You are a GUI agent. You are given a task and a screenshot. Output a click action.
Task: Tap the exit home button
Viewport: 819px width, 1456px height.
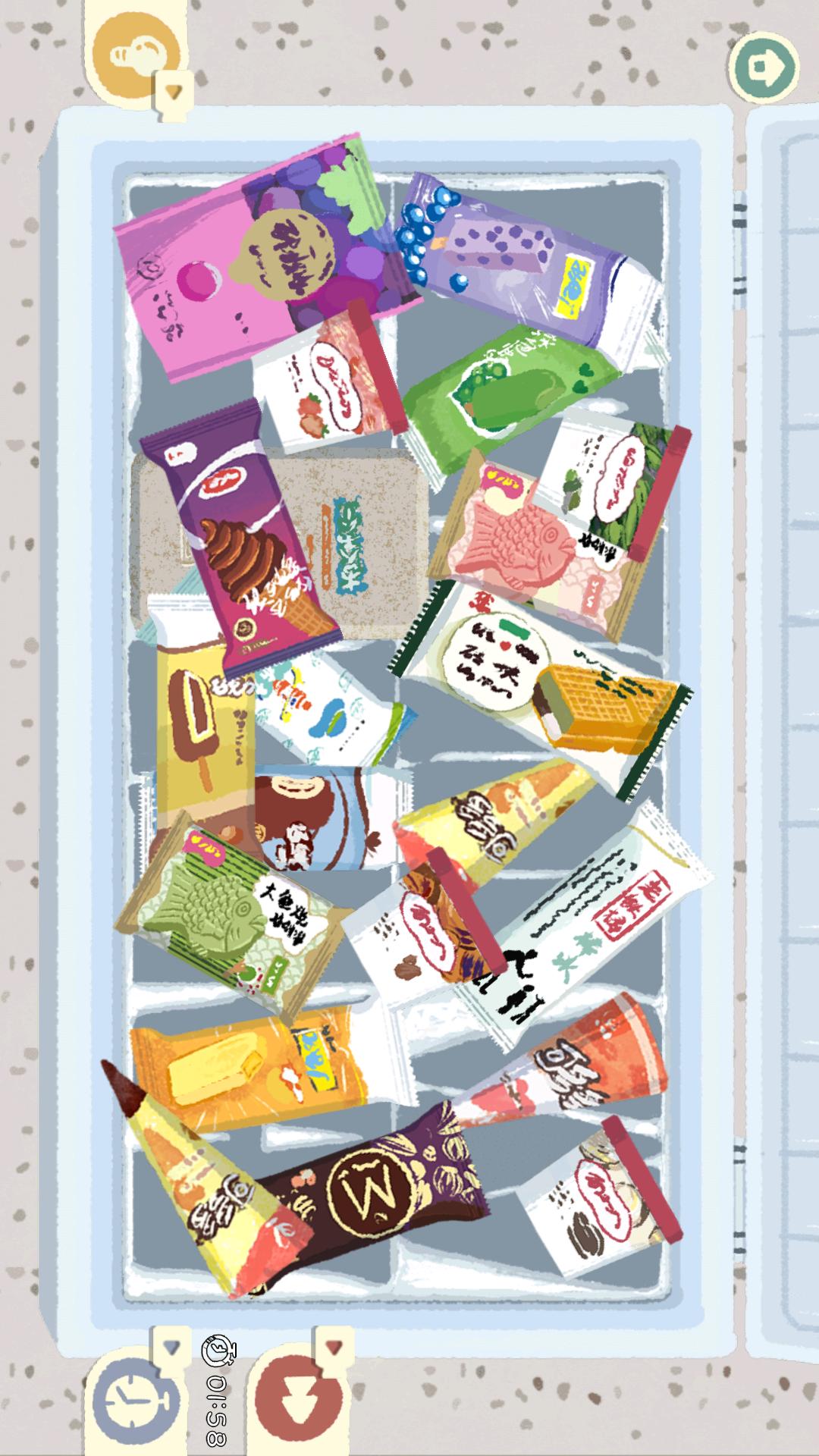764,68
